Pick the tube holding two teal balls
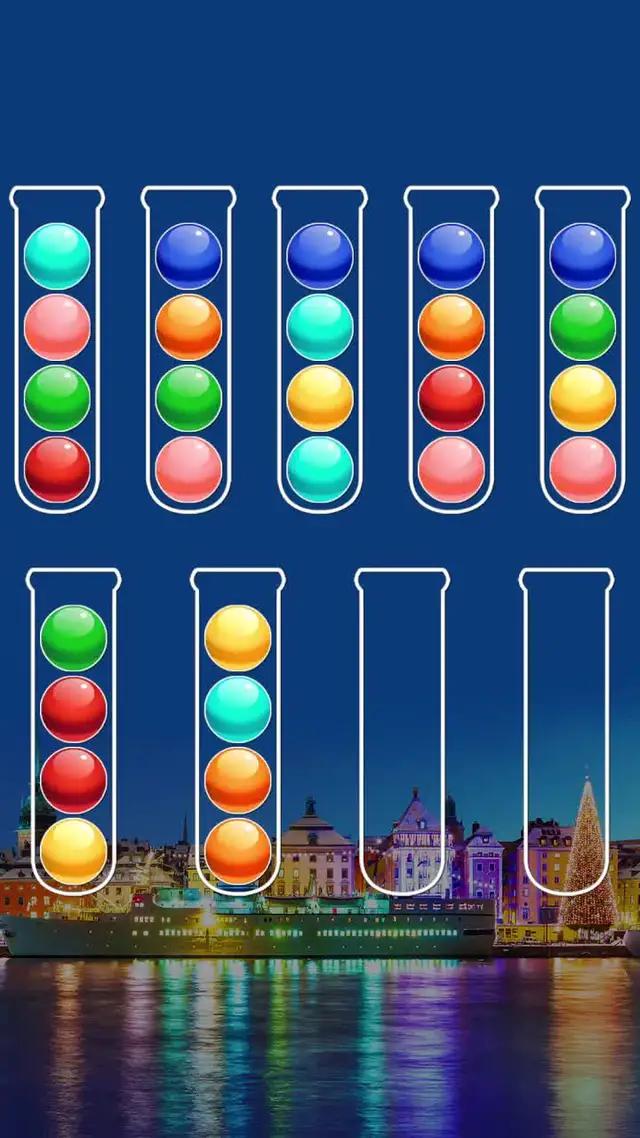 click(320, 350)
